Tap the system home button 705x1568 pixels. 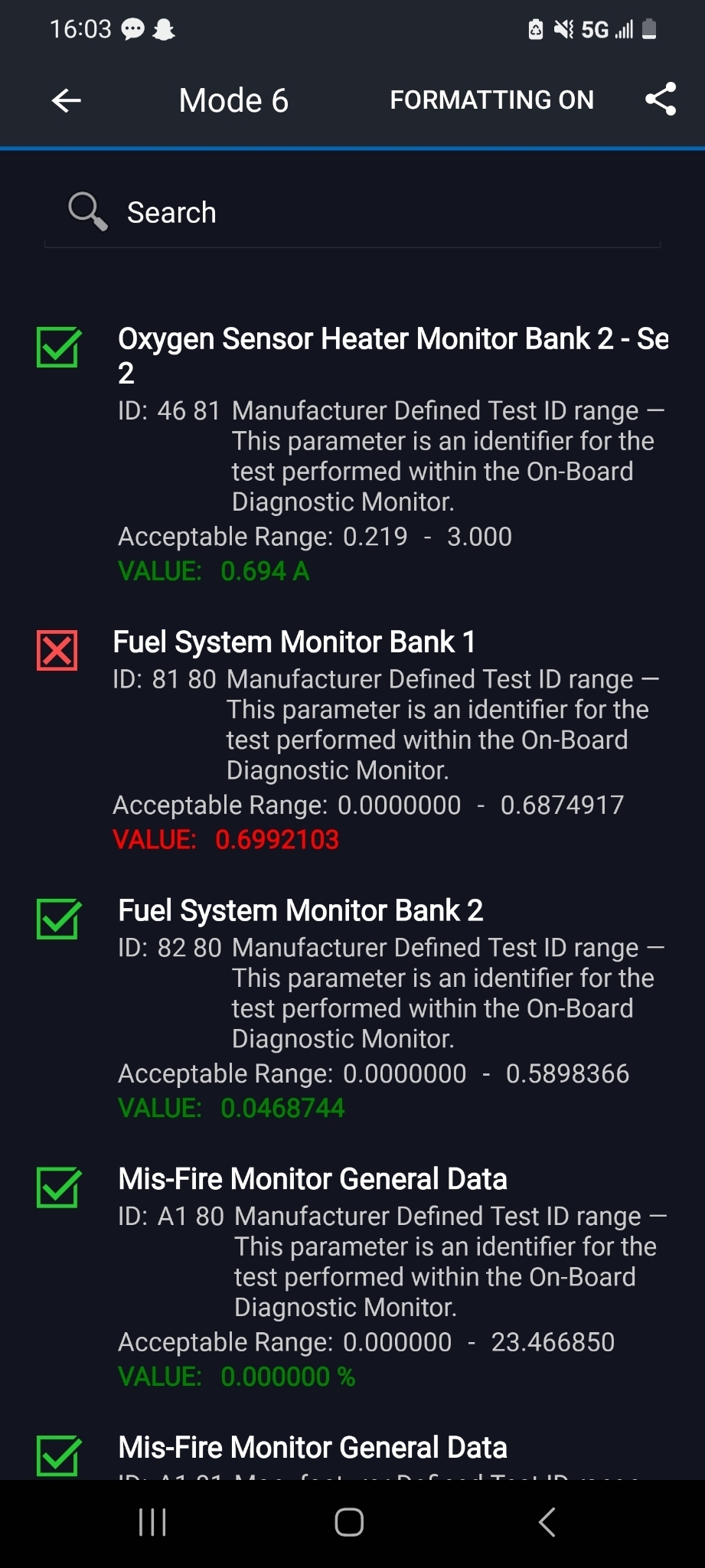tap(349, 1522)
